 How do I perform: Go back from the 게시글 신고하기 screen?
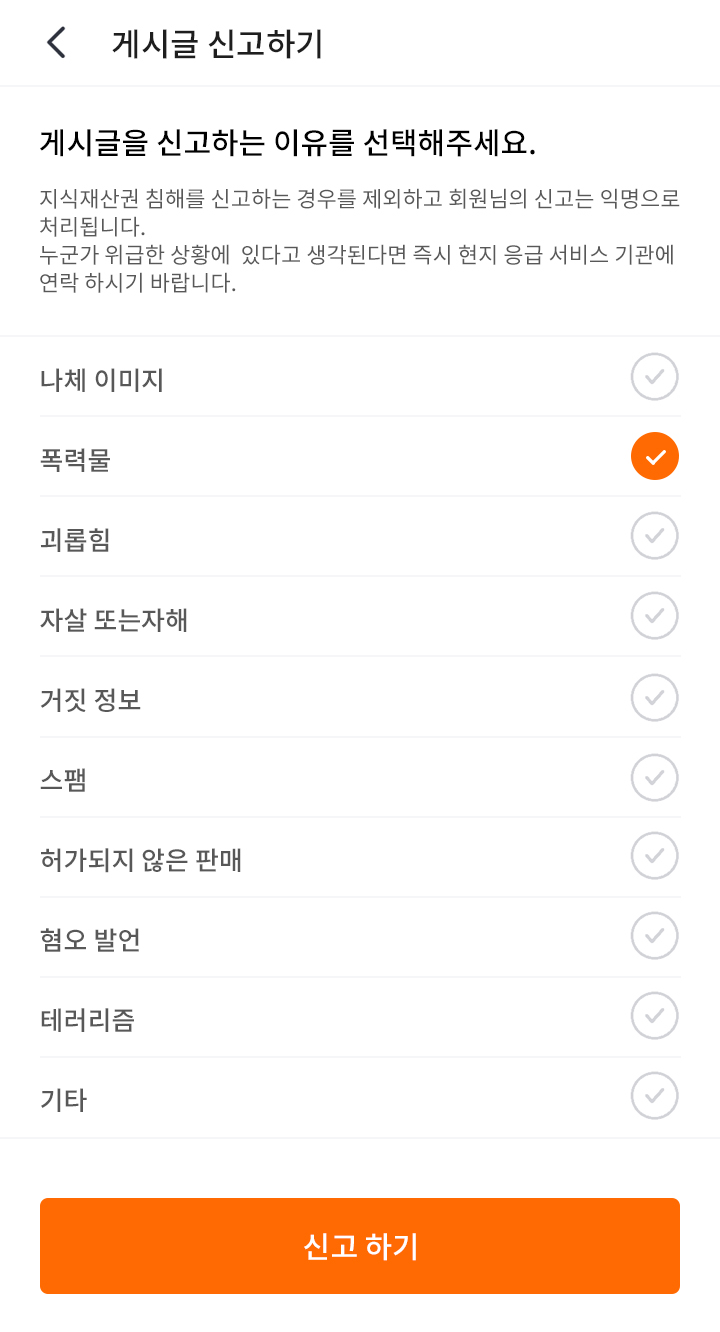tap(57, 43)
